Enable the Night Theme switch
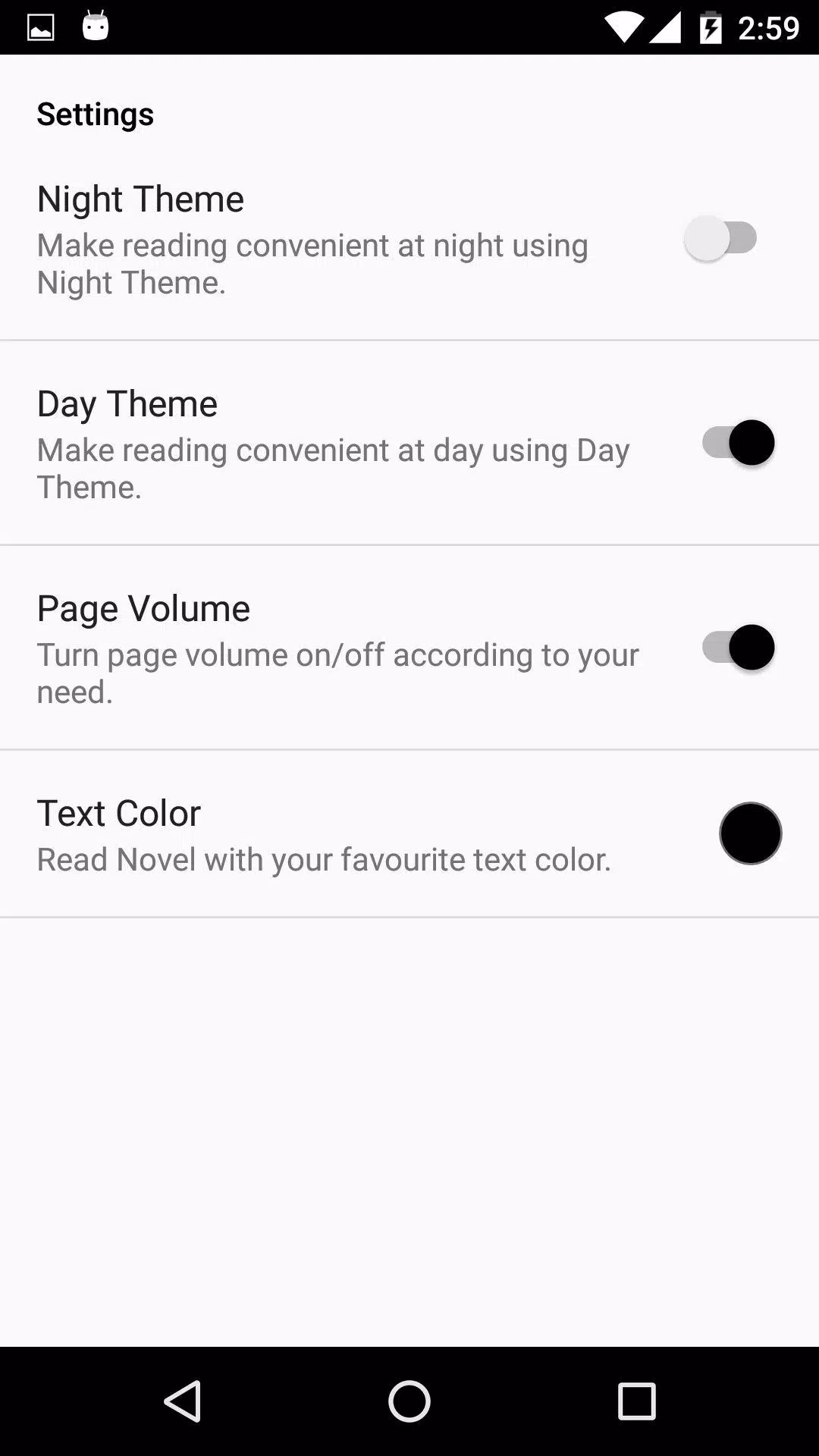819x1456 pixels. tap(721, 238)
